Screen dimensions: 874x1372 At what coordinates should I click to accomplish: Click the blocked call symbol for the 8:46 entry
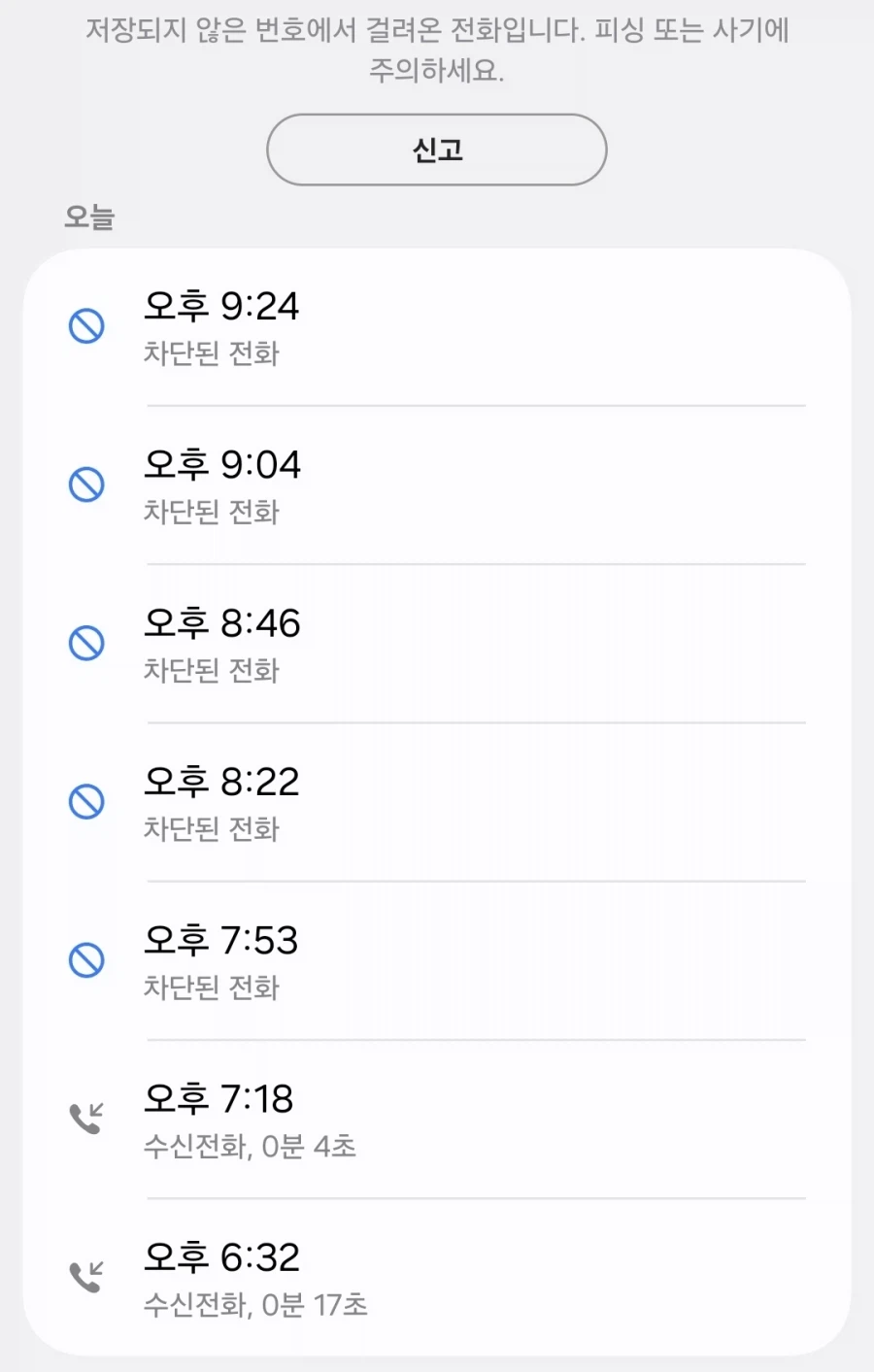pyautogui.click(x=86, y=643)
